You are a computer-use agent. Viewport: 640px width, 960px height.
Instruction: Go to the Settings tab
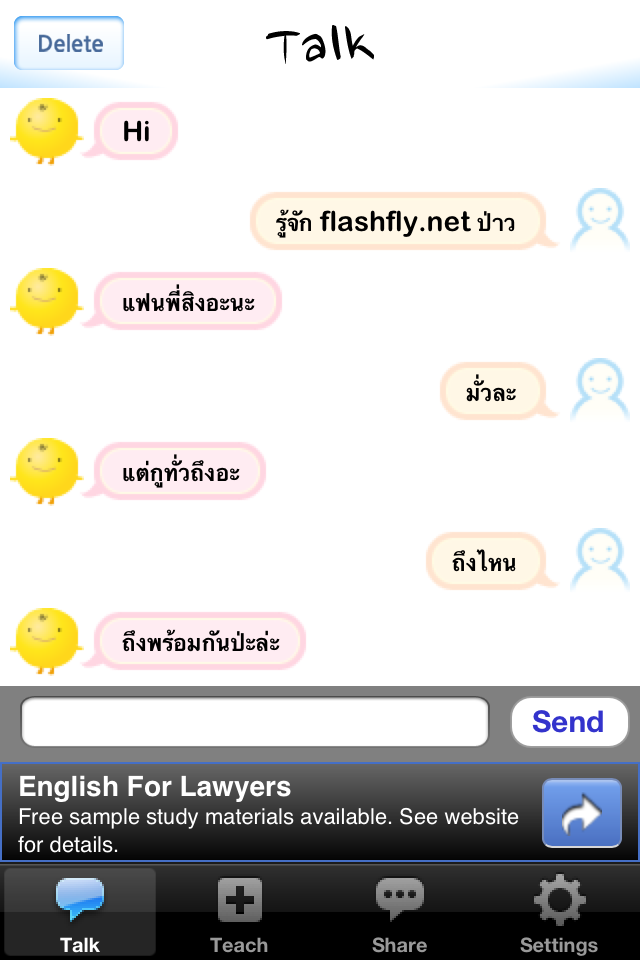pyautogui.click(x=558, y=913)
